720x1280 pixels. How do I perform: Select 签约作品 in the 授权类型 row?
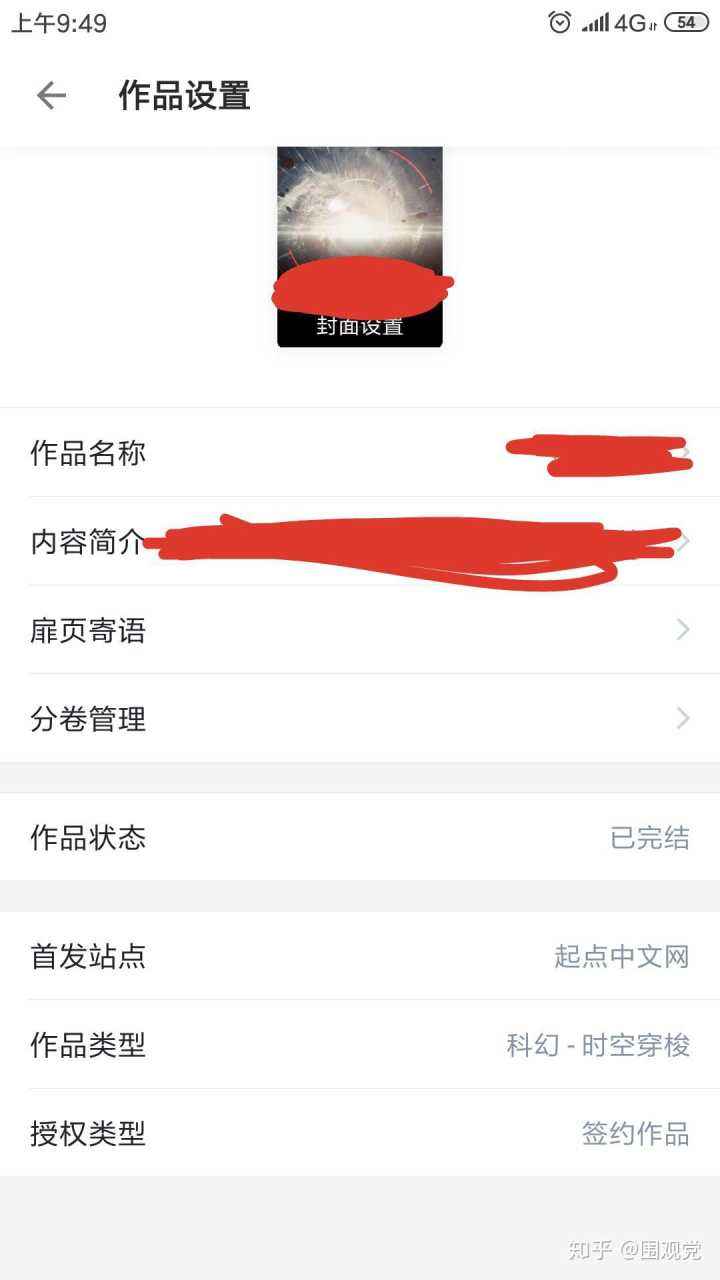click(x=634, y=1135)
